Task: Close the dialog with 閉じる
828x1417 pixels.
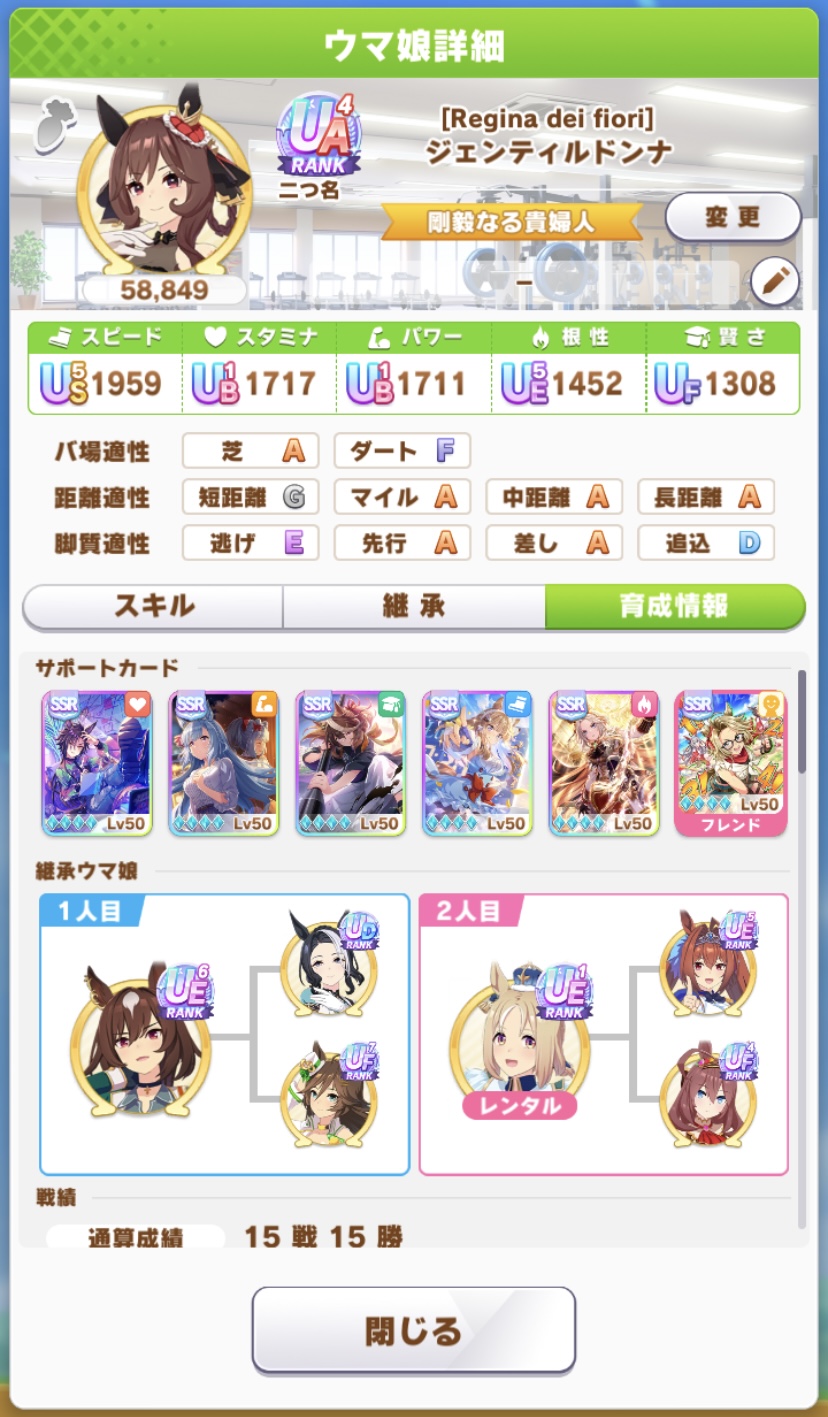Action: (x=413, y=1330)
